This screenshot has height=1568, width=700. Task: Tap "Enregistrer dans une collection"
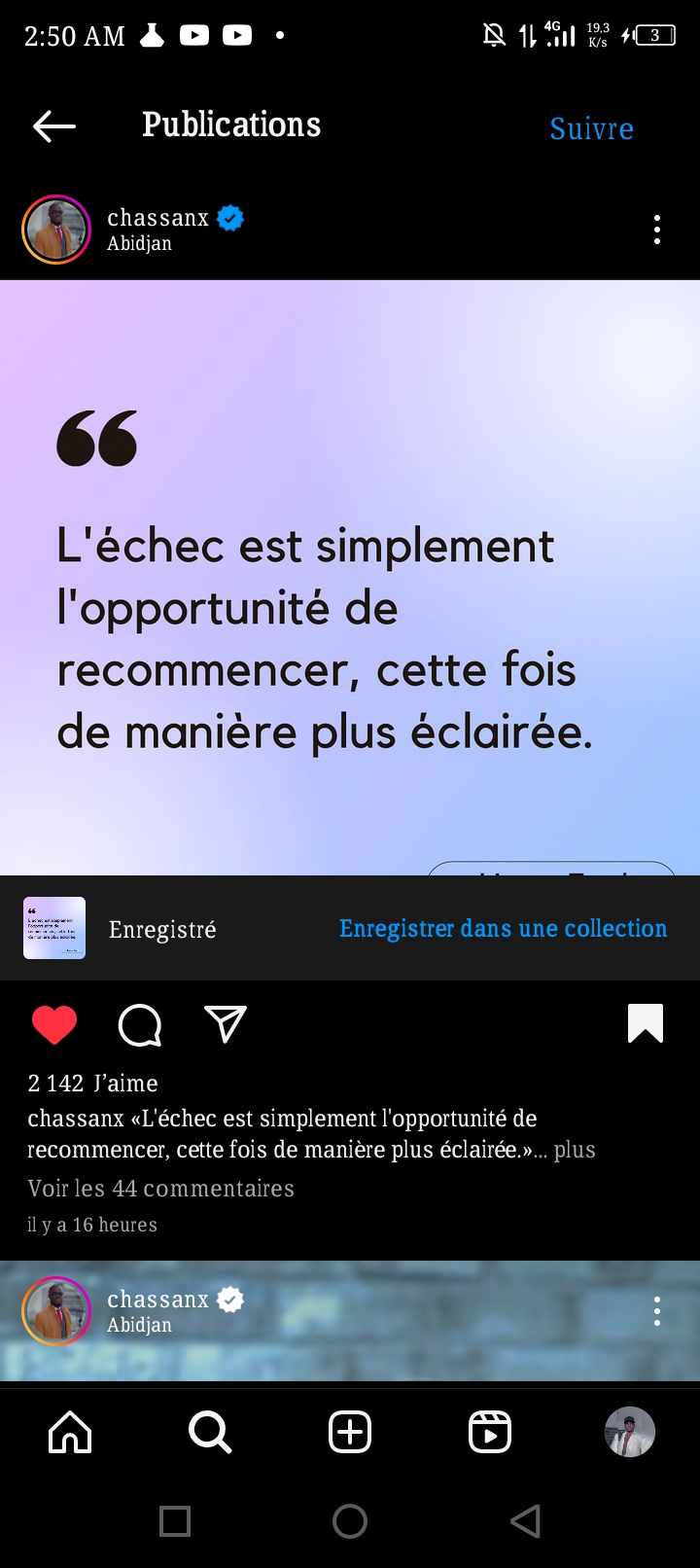pyautogui.click(x=503, y=929)
